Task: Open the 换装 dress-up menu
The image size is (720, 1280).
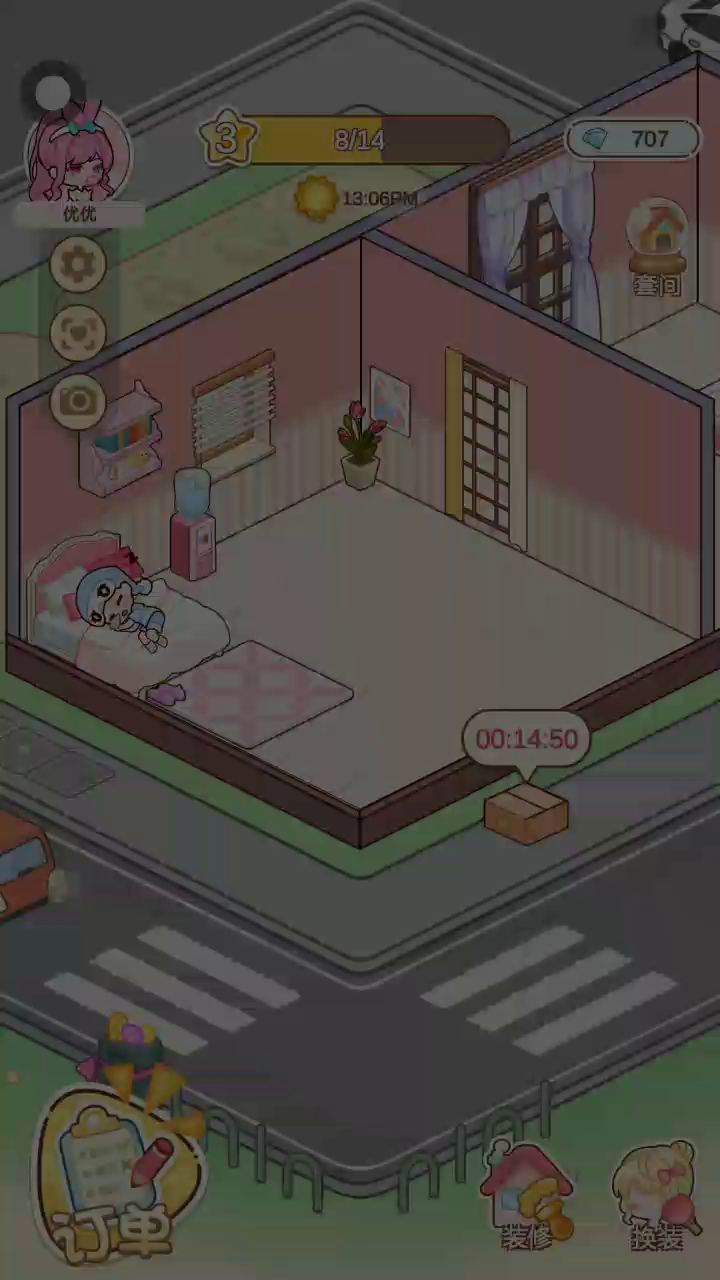Action: click(656, 1197)
